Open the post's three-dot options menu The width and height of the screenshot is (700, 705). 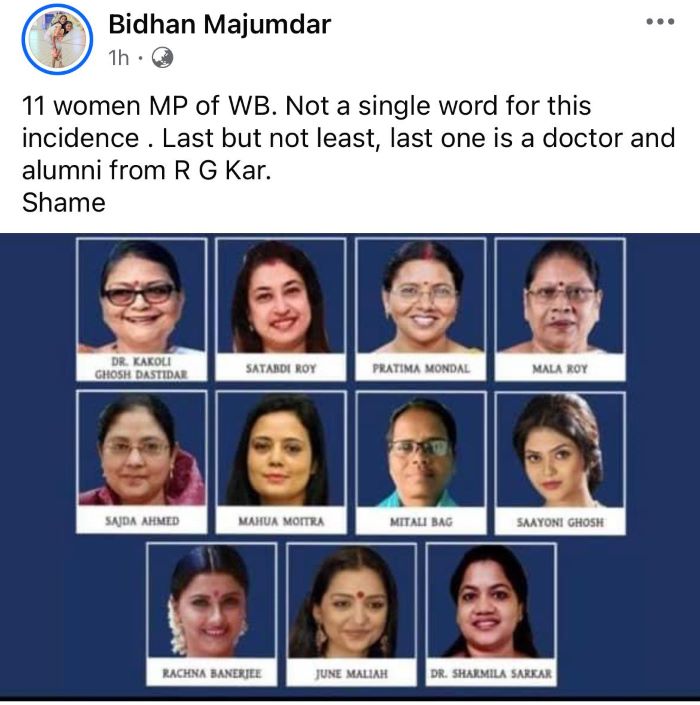point(659,21)
